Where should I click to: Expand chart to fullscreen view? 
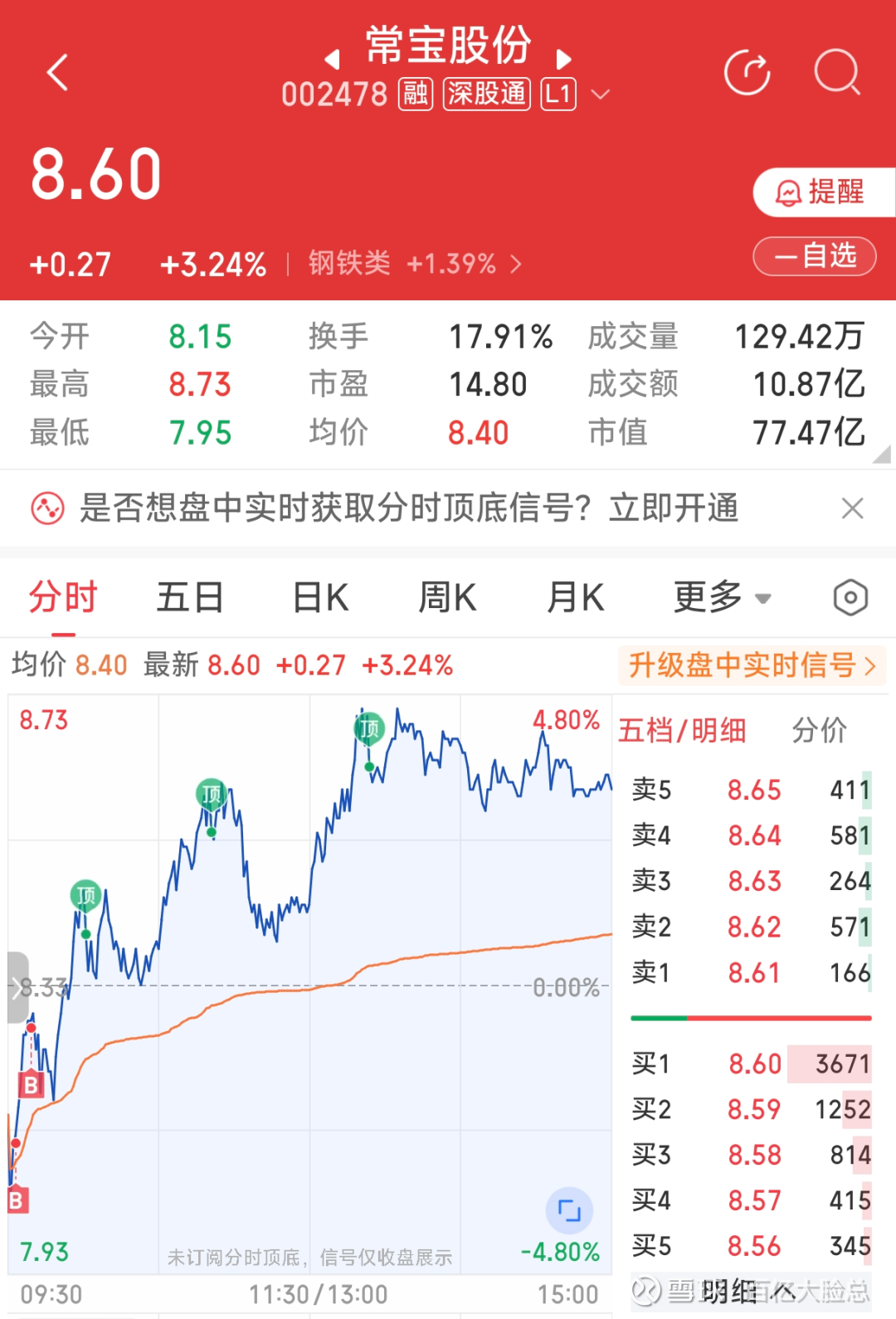(x=569, y=1211)
